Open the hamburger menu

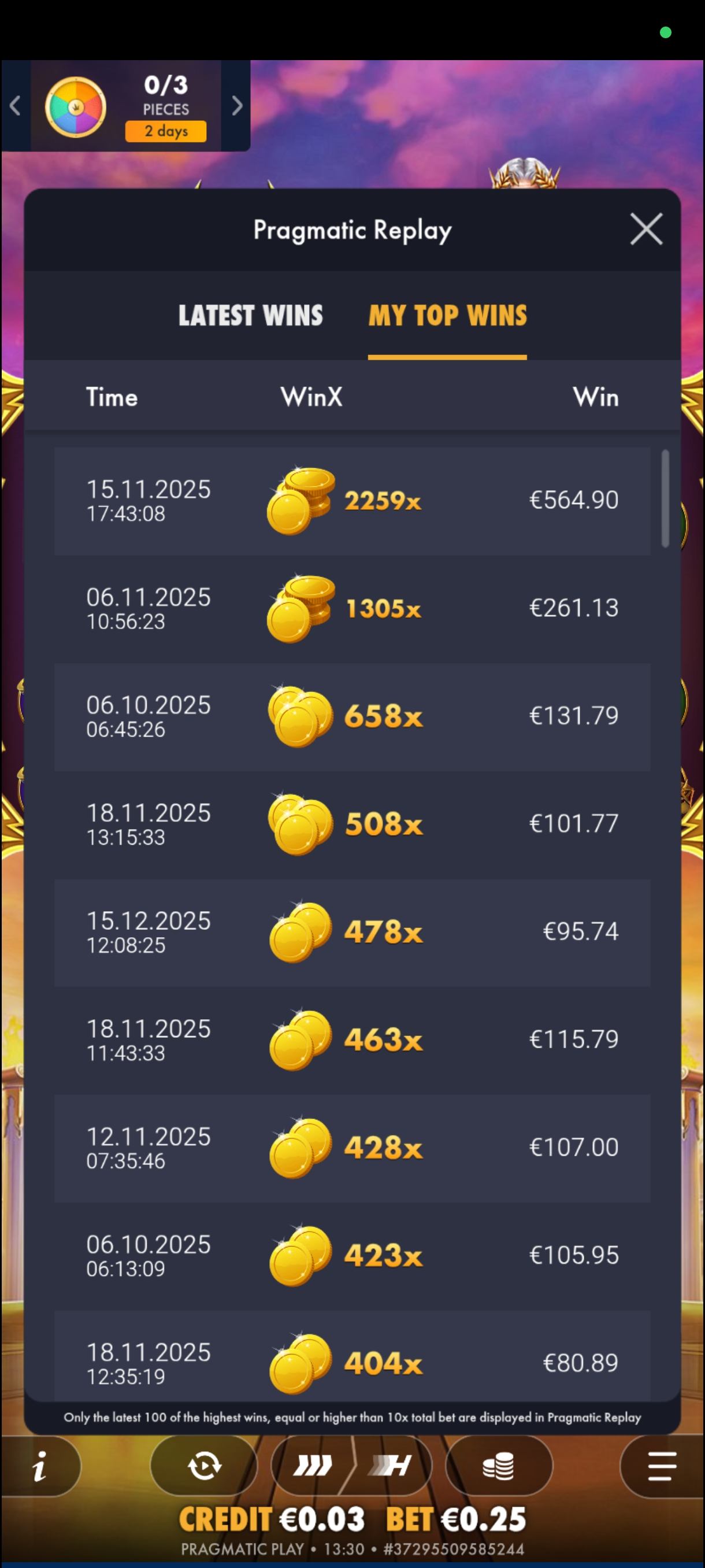click(662, 1466)
